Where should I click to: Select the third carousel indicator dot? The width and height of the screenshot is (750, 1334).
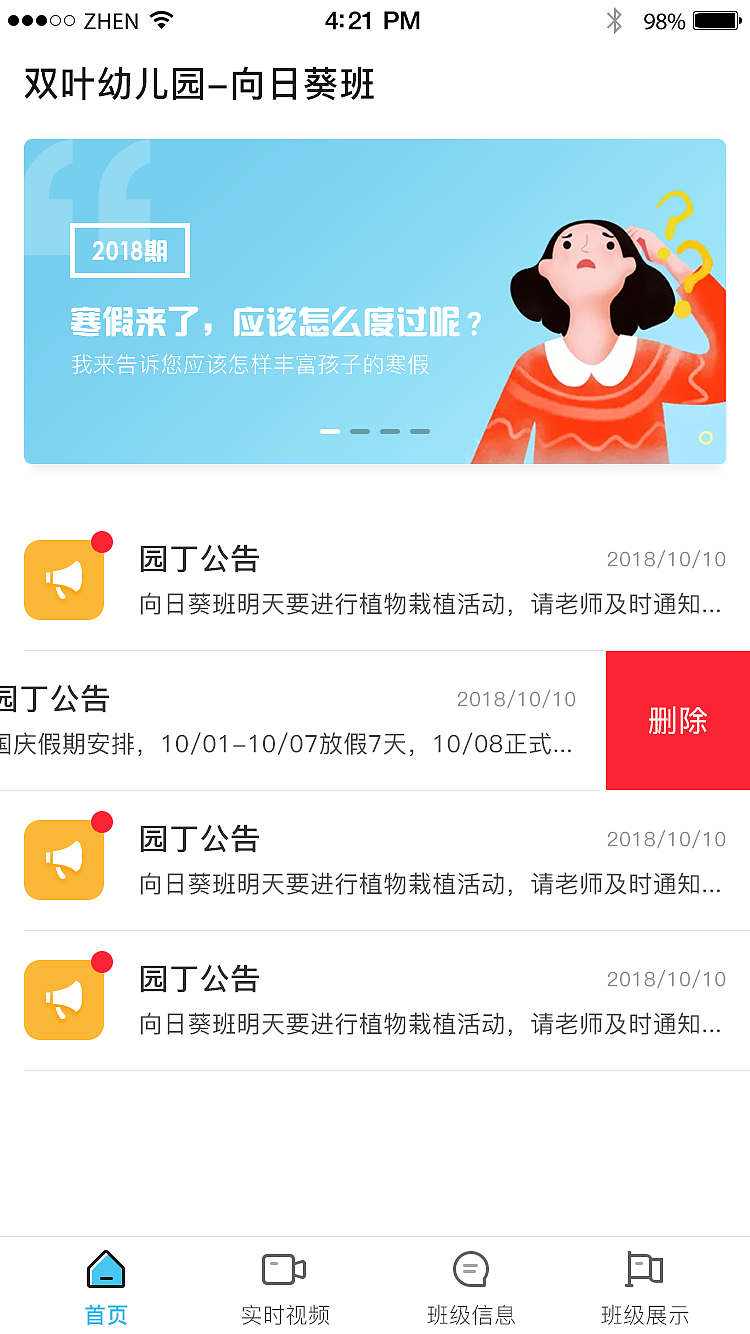[x=390, y=431]
